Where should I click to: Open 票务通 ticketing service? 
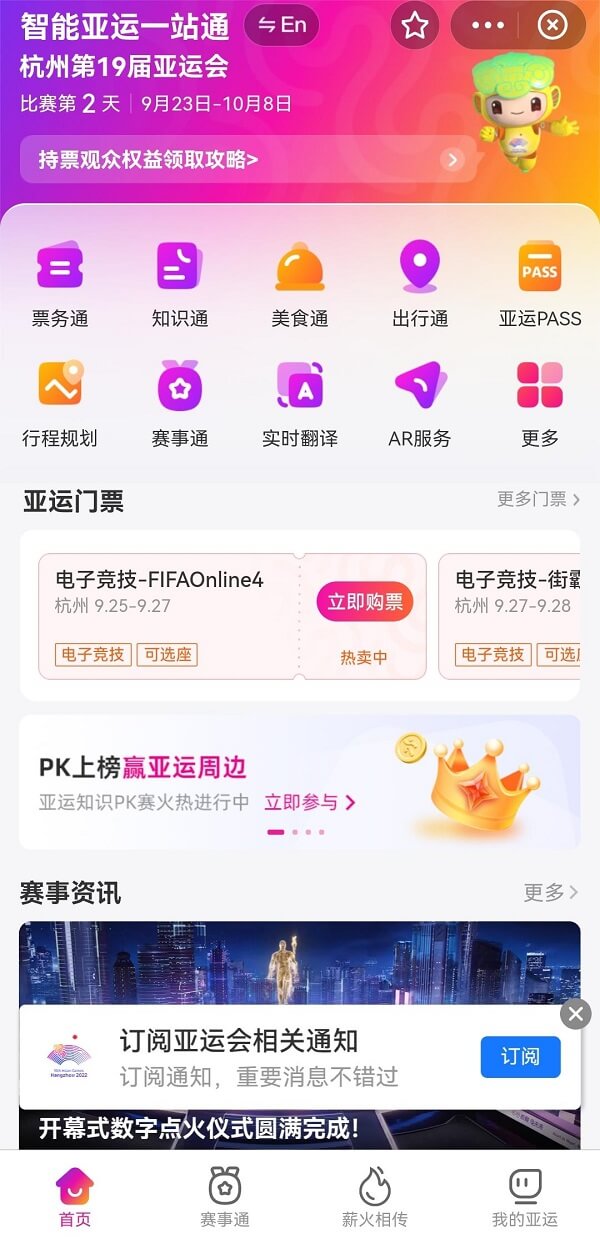[x=60, y=285]
